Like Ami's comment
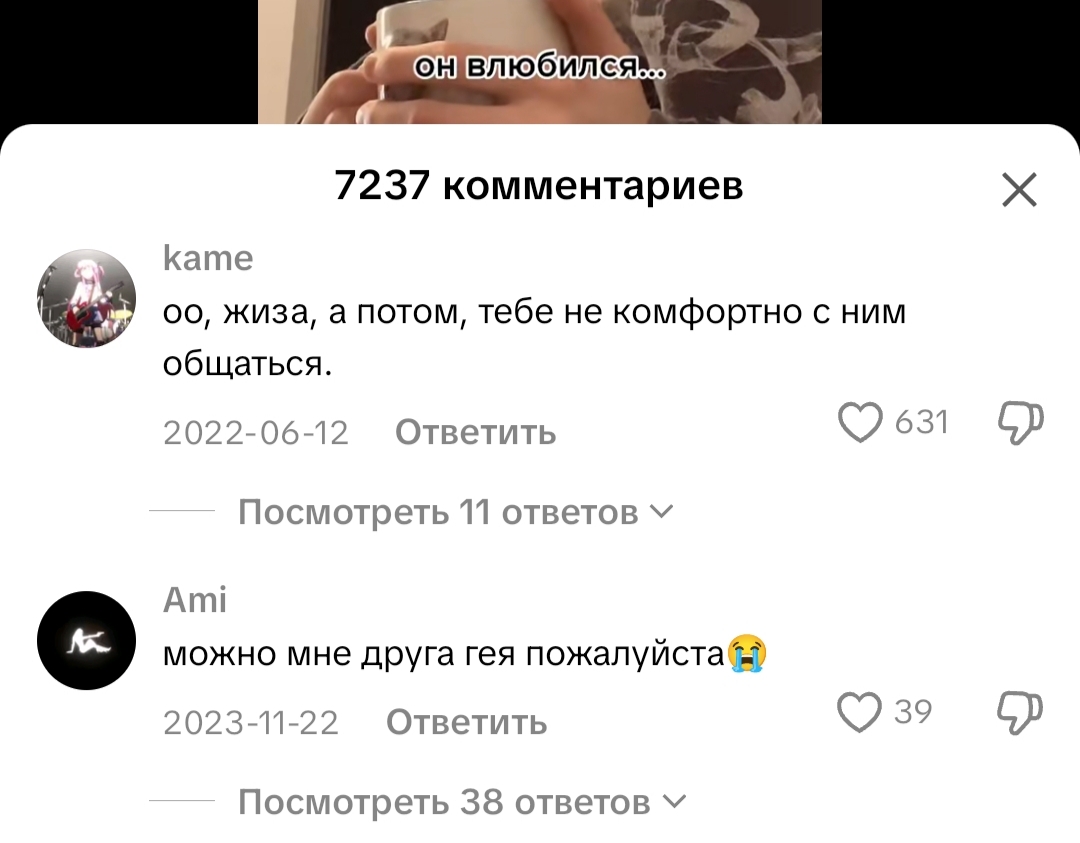 pos(858,712)
